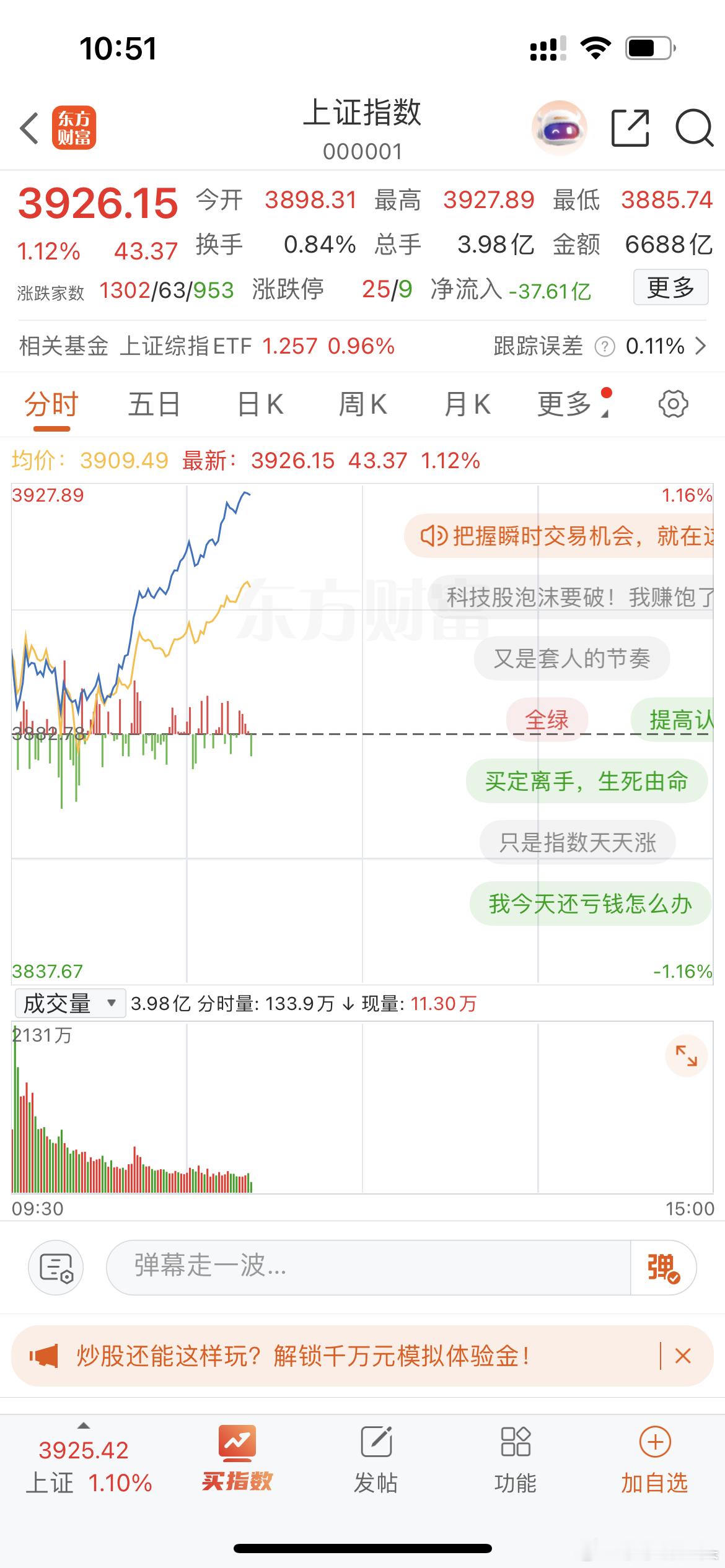Expand the chart to full screen
Screen dimensions: 725x1568
[686, 1056]
